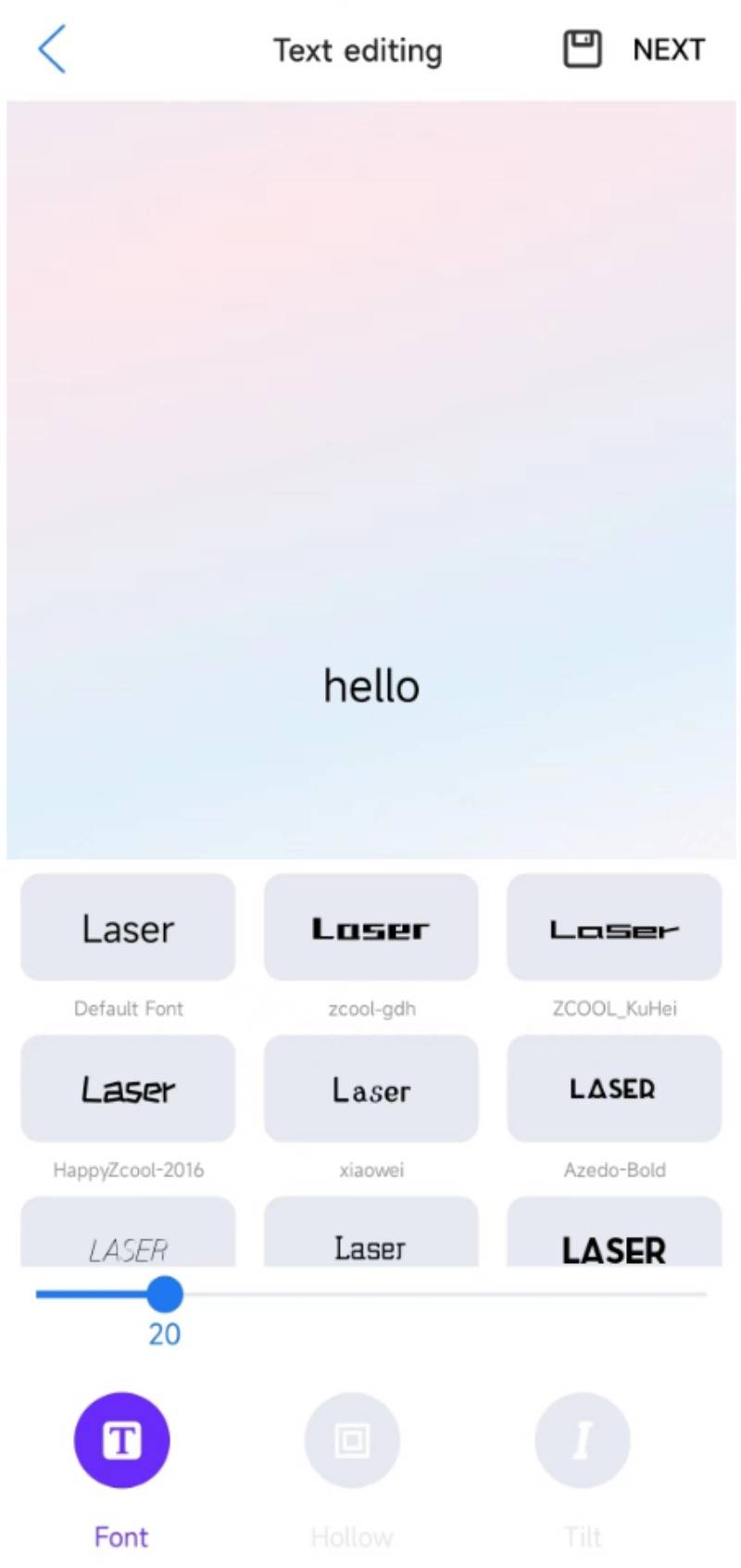Viewport: 741px width, 1568px height.
Task: Open the Font tool
Action: coord(121,1440)
